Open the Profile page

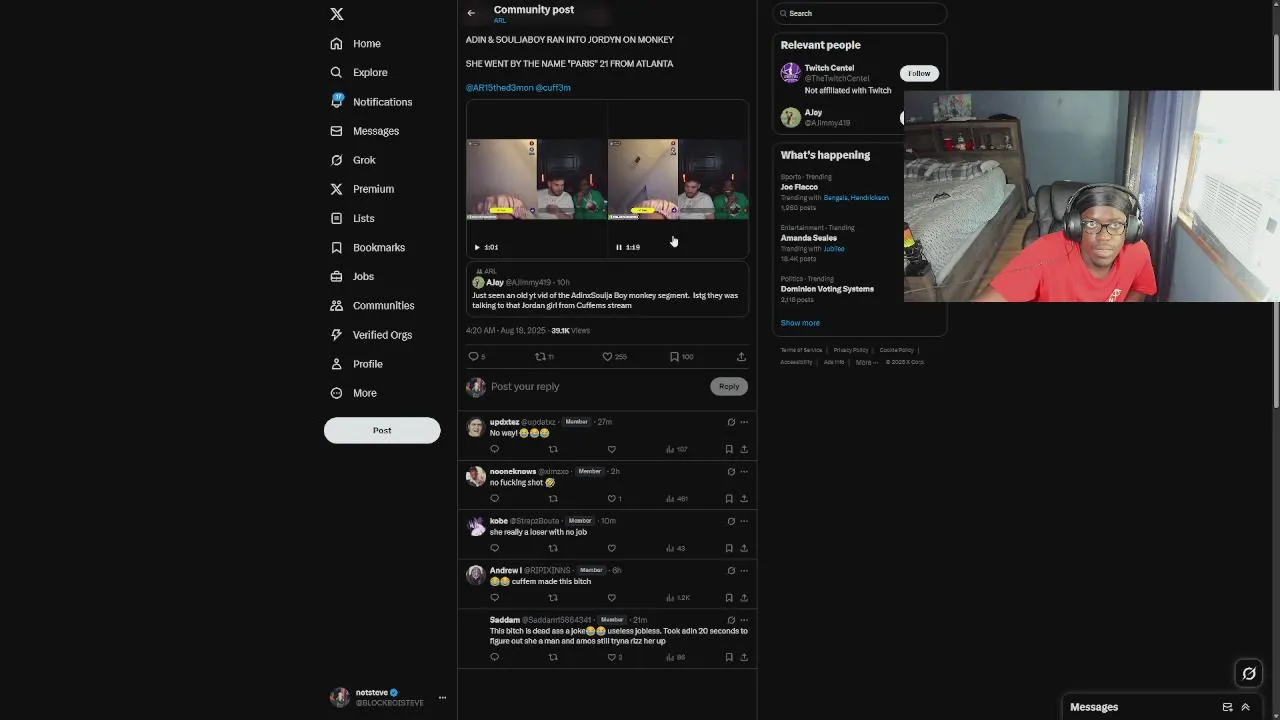click(367, 364)
